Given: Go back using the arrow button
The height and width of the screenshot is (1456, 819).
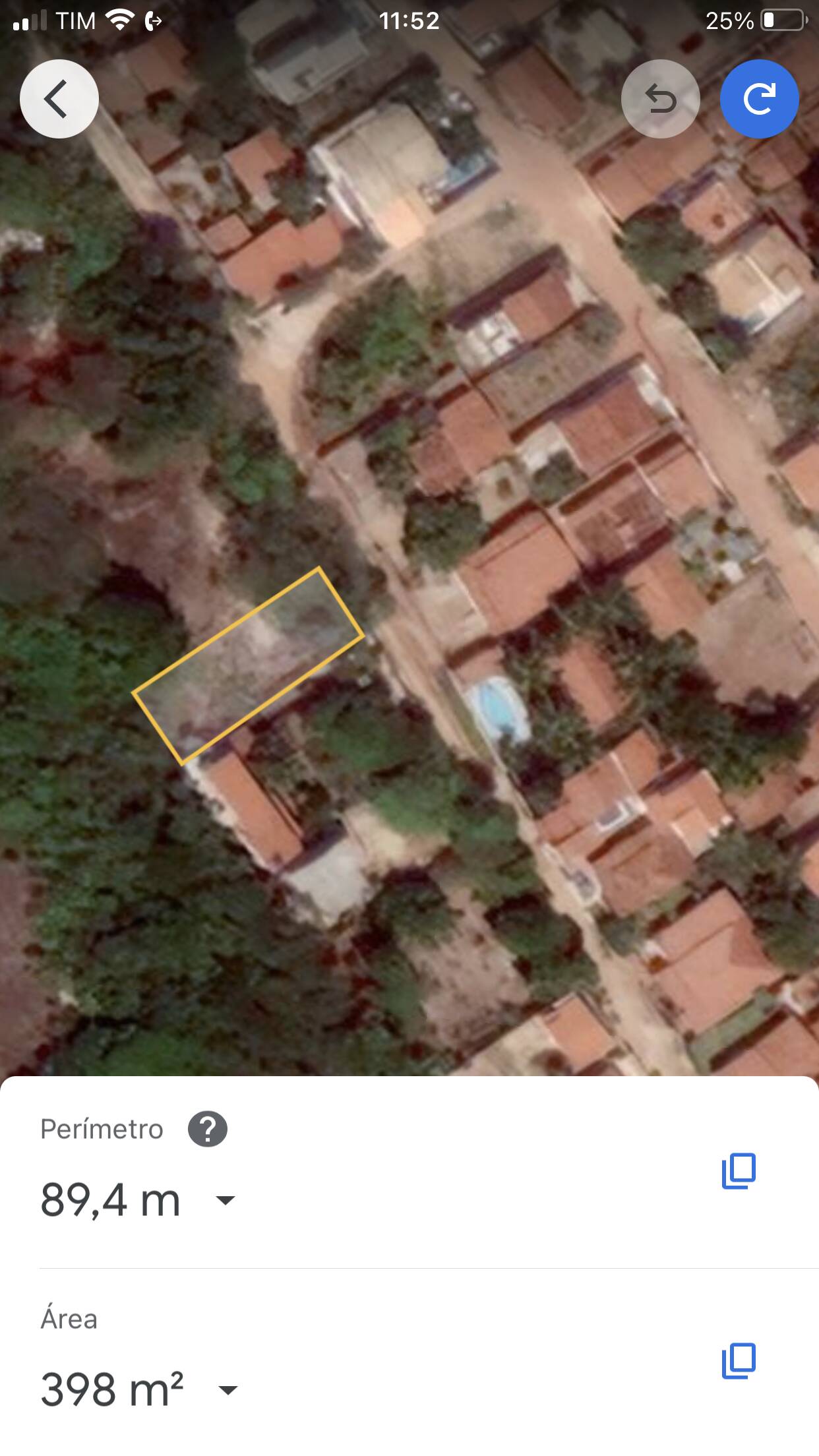Looking at the screenshot, I should [x=59, y=99].
